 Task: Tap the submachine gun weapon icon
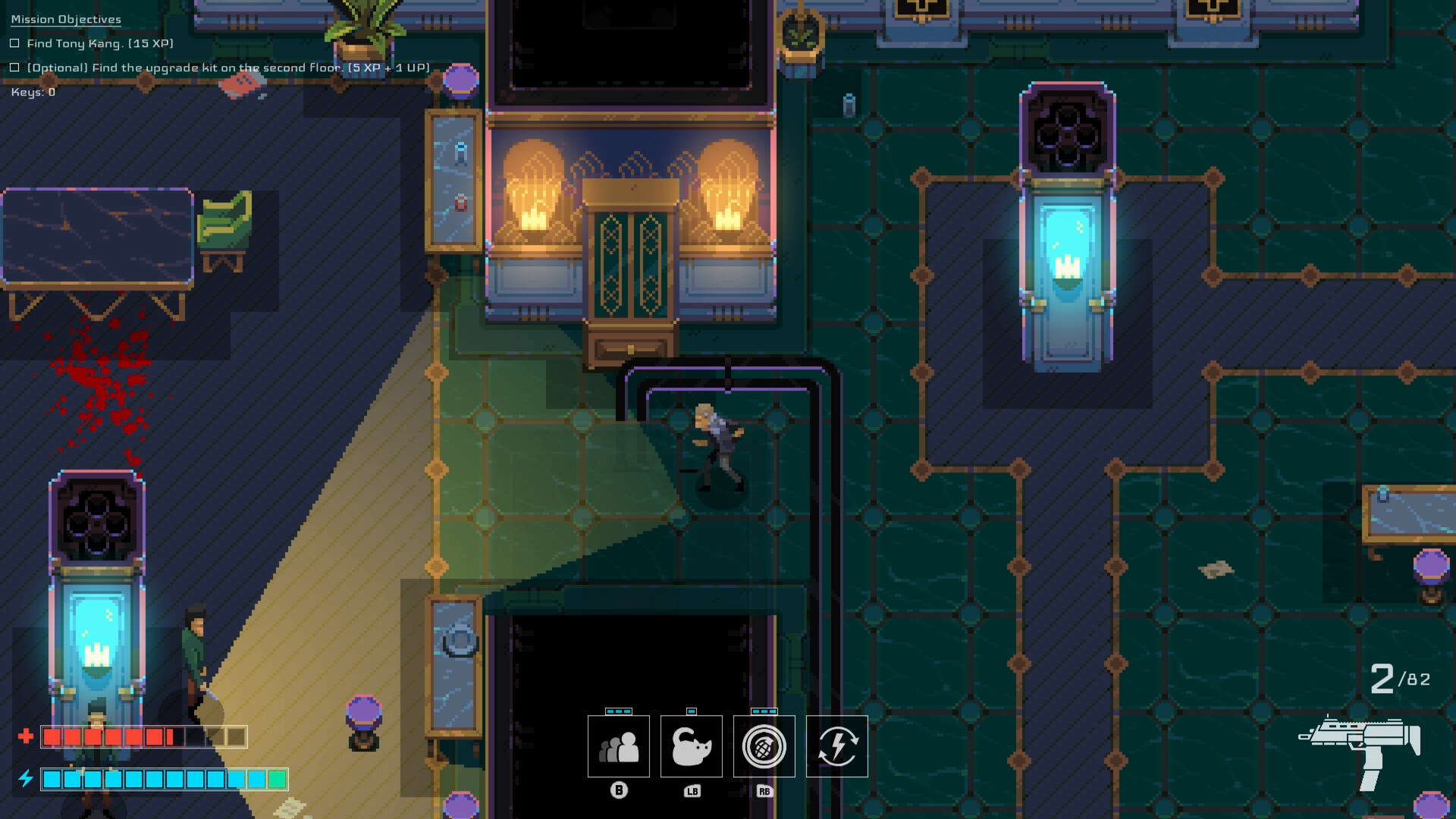click(1360, 747)
